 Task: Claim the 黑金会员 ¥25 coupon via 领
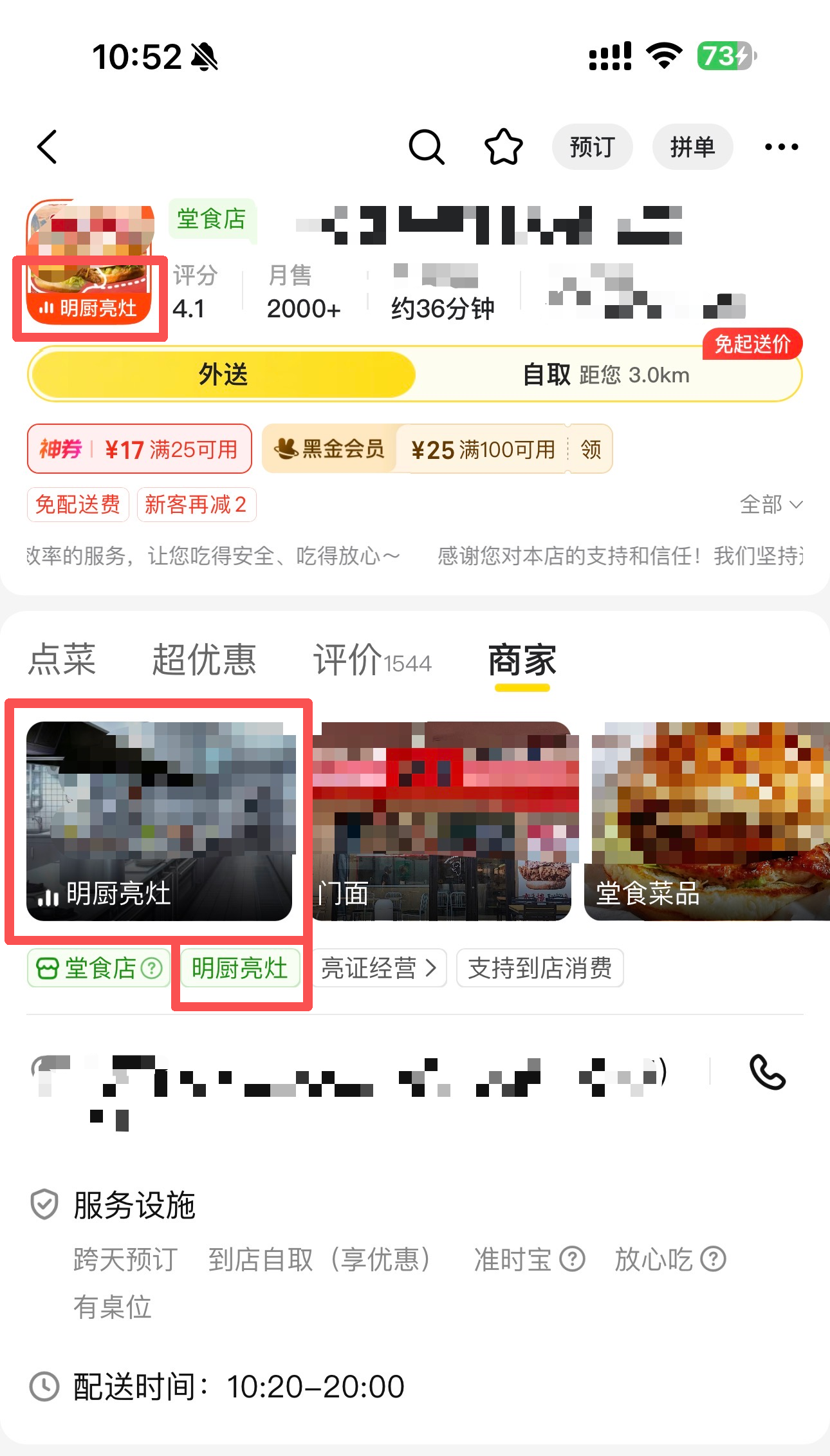(590, 449)
